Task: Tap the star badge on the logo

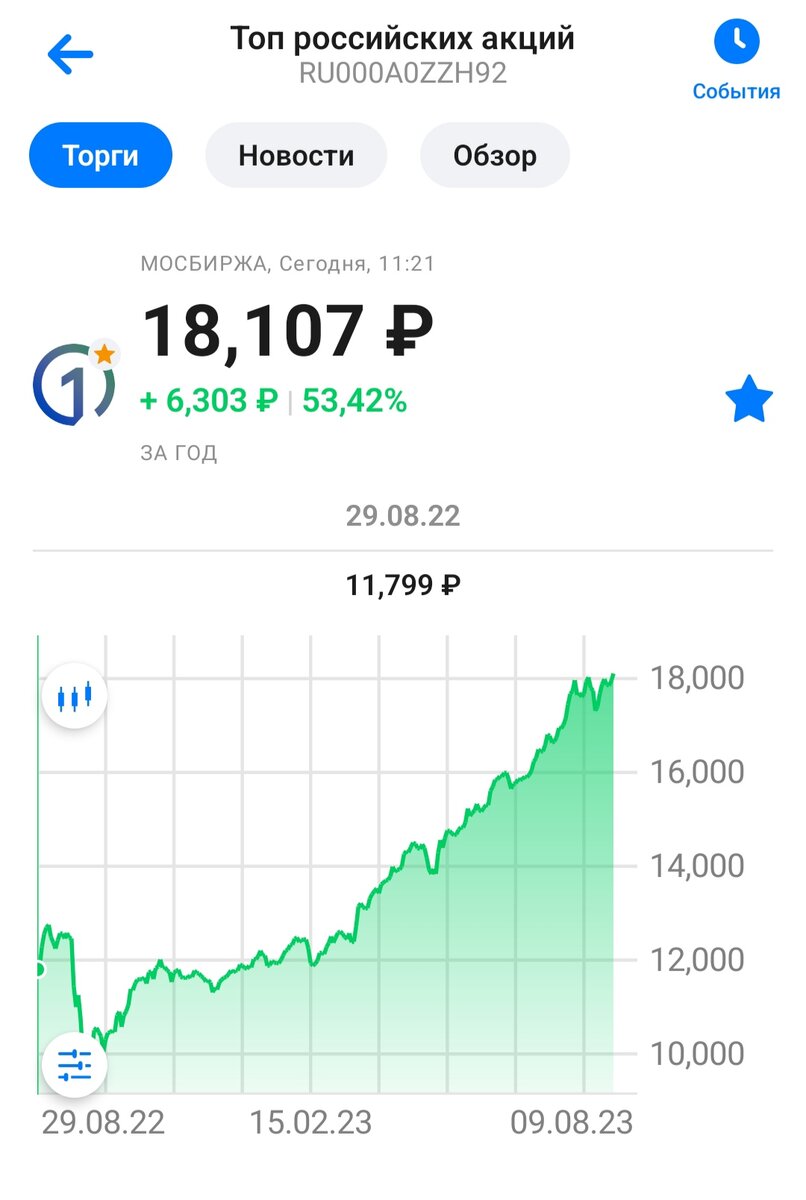Action: [x=102, y=353]
